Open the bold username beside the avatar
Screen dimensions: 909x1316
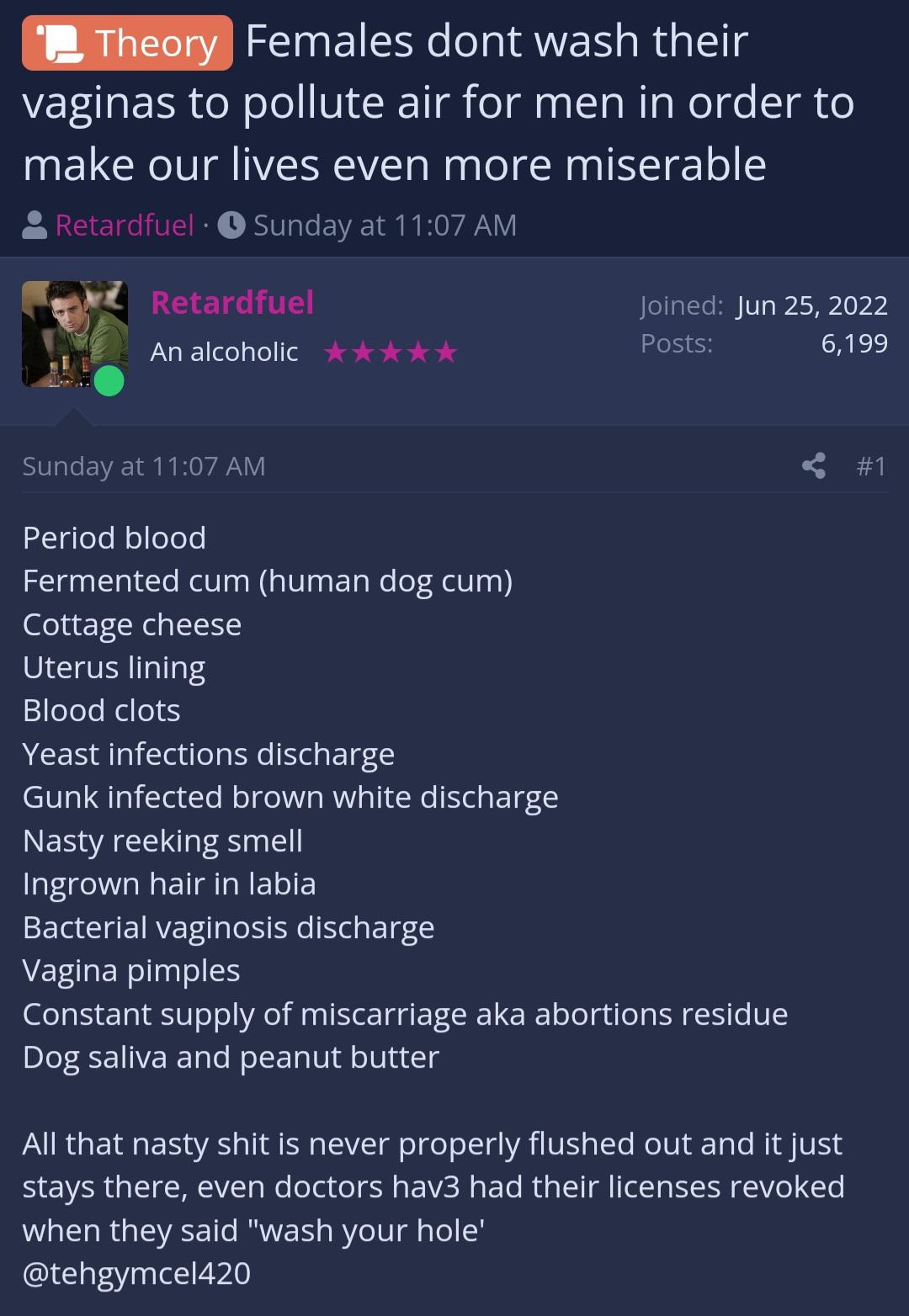[232, 303]
